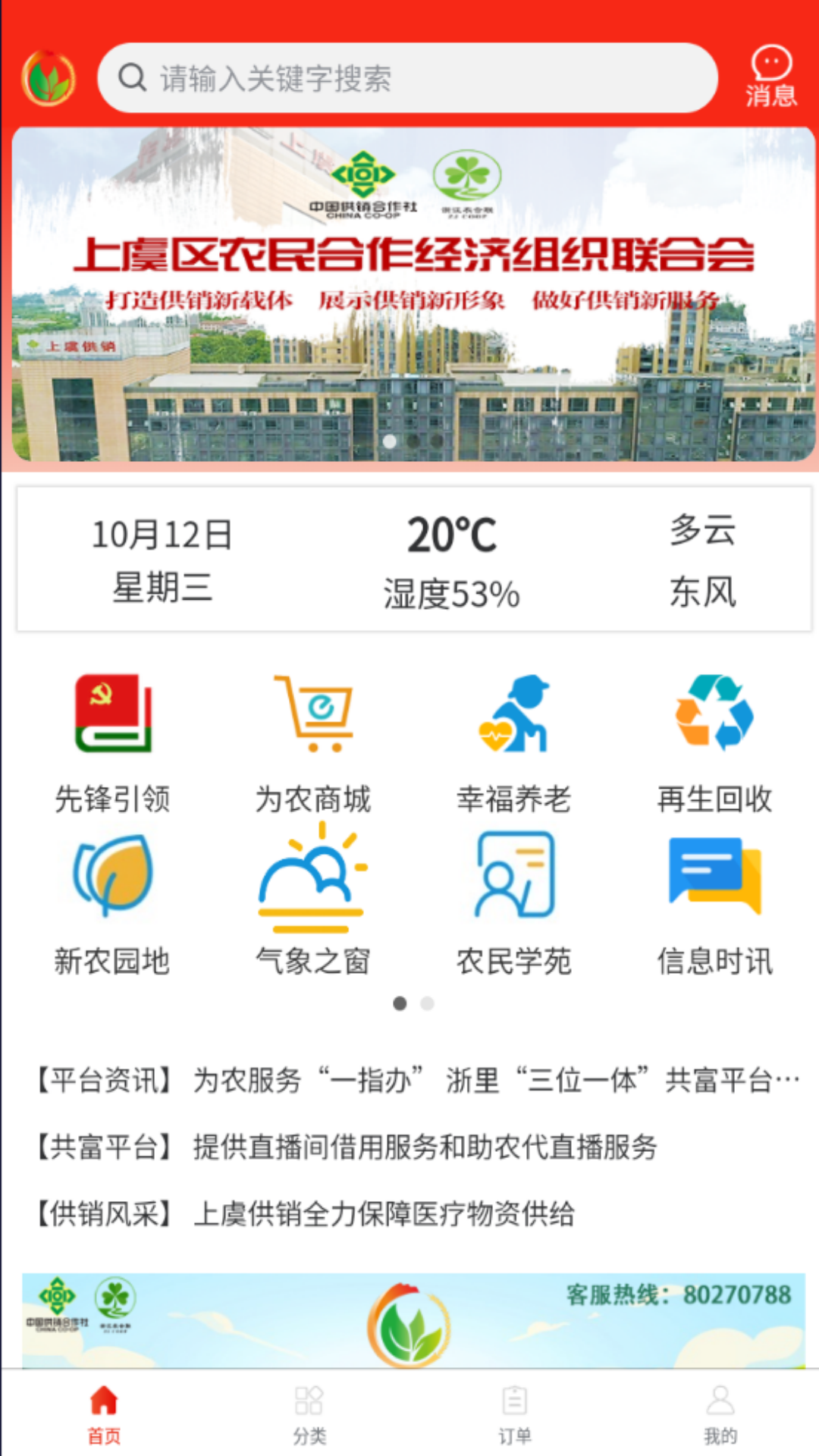
Task: Open 新农园地 section
Action: 113,905
